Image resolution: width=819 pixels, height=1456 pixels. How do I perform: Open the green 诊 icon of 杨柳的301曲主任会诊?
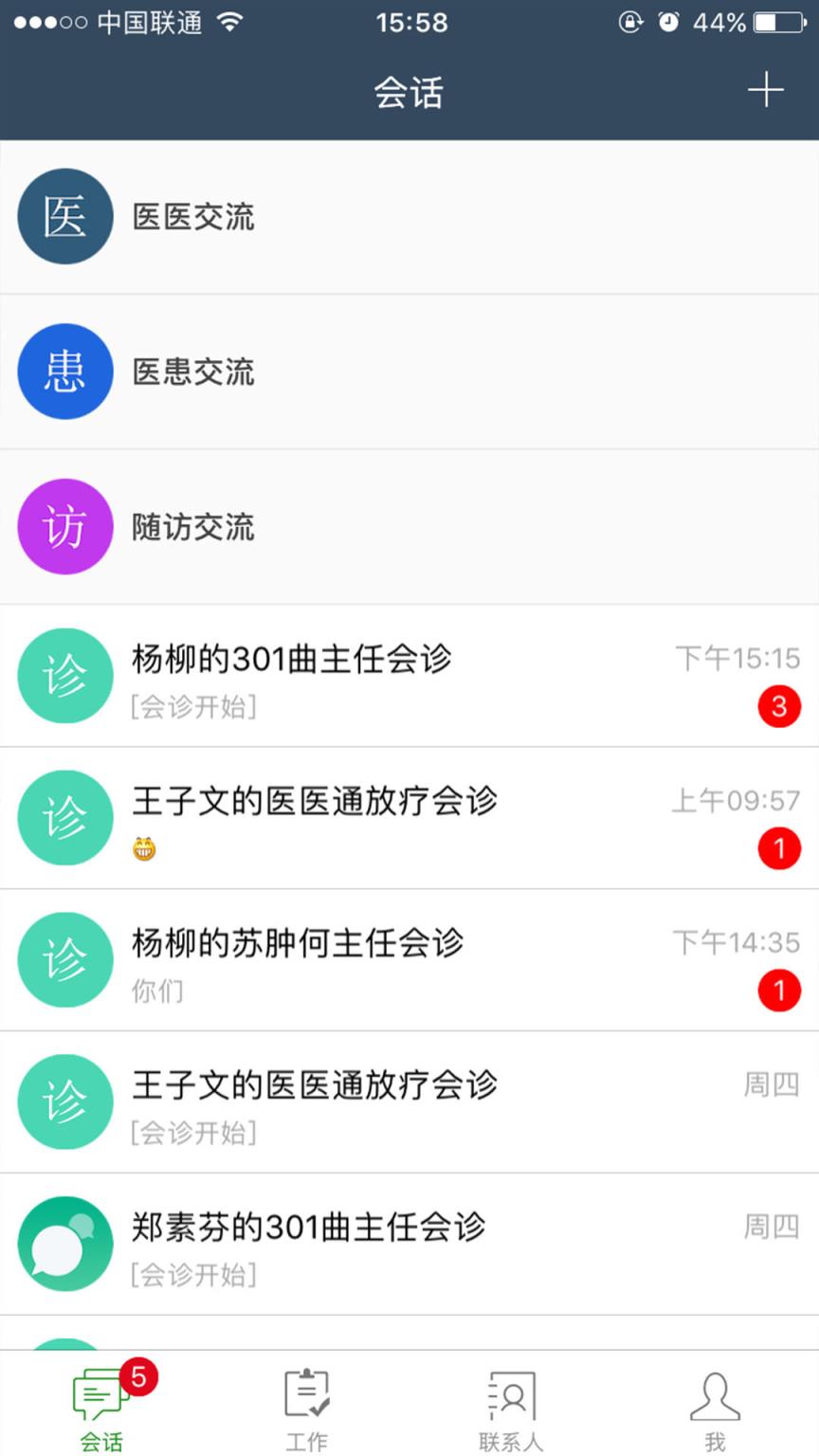(64, 676)
